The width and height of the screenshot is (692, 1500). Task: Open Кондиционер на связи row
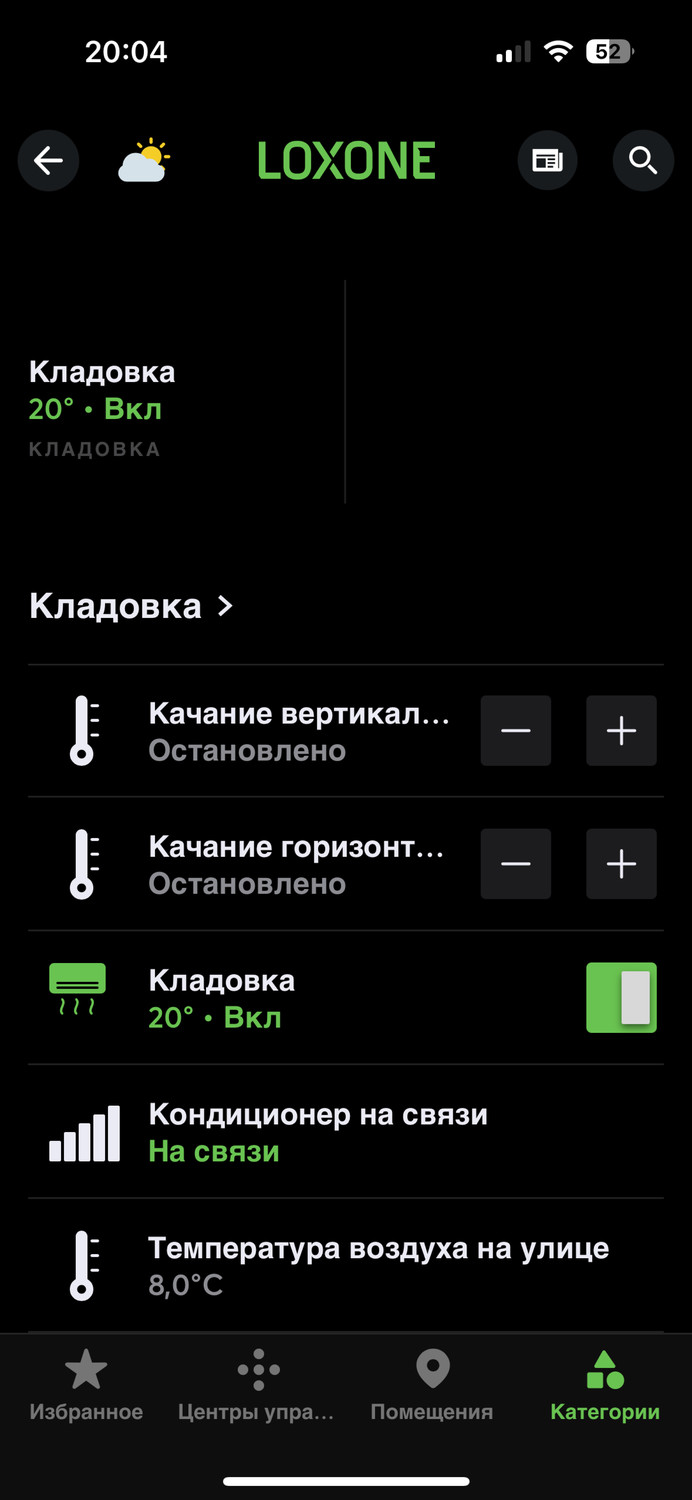point(318,1132)
